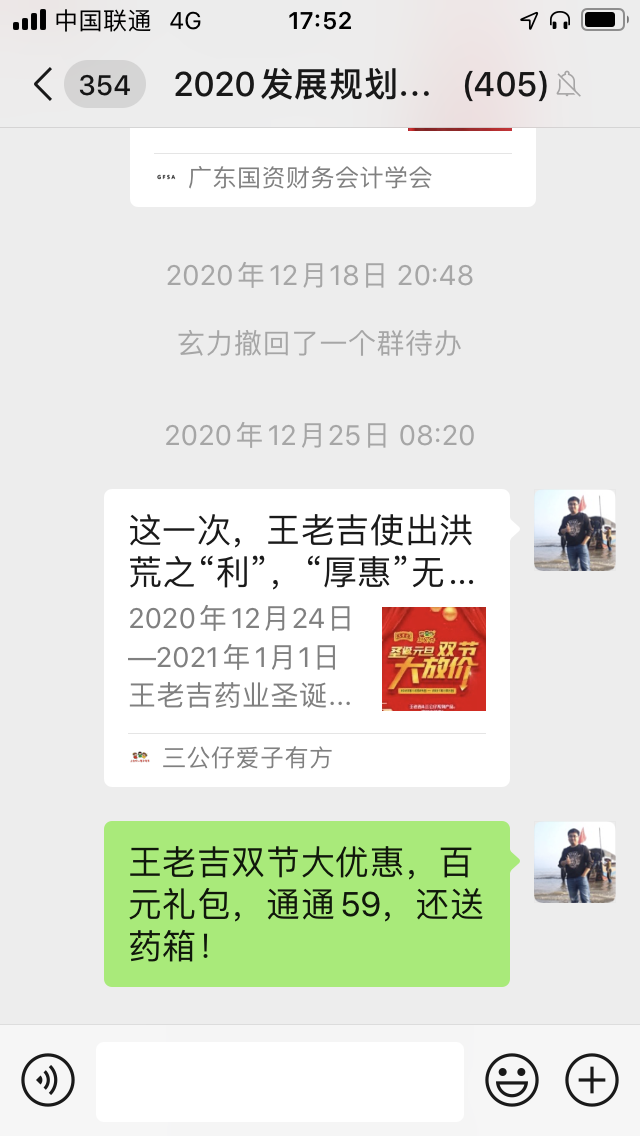Tap the message text field
The image size is (640, 1136).
[x=280, y=1081]
